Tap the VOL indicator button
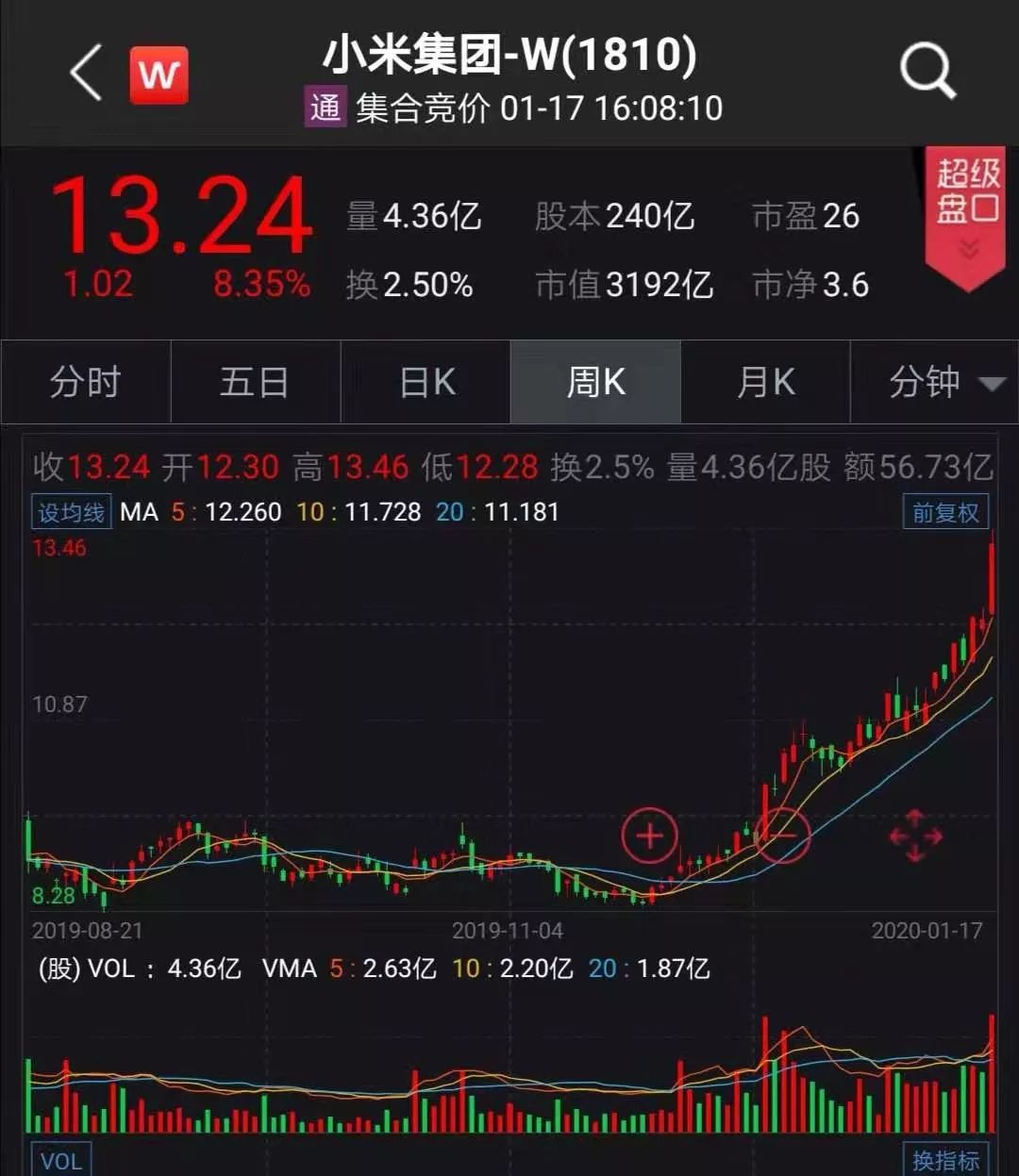Viewport: 1019px width, 1176px height. [x=60, y=1160]
